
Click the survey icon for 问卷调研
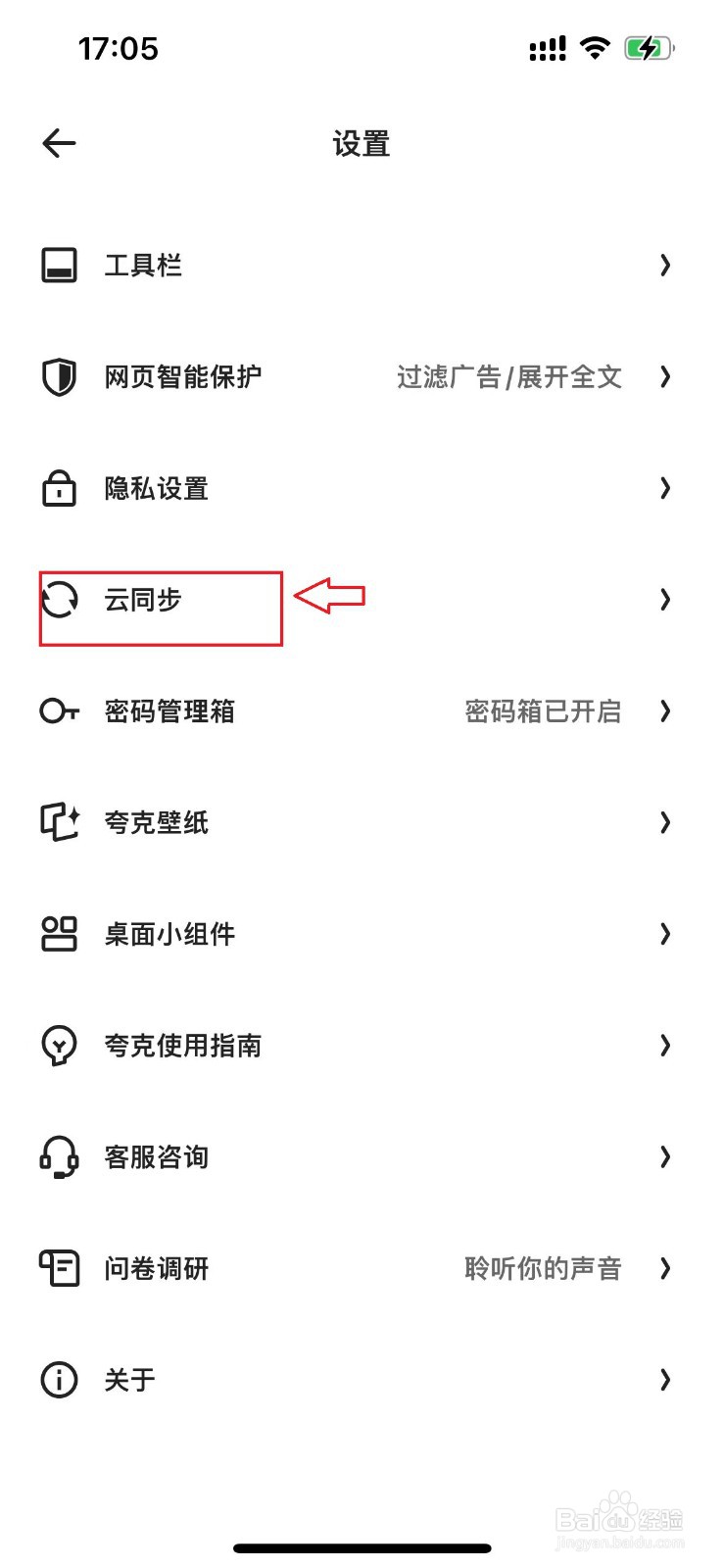[60, 1268]
